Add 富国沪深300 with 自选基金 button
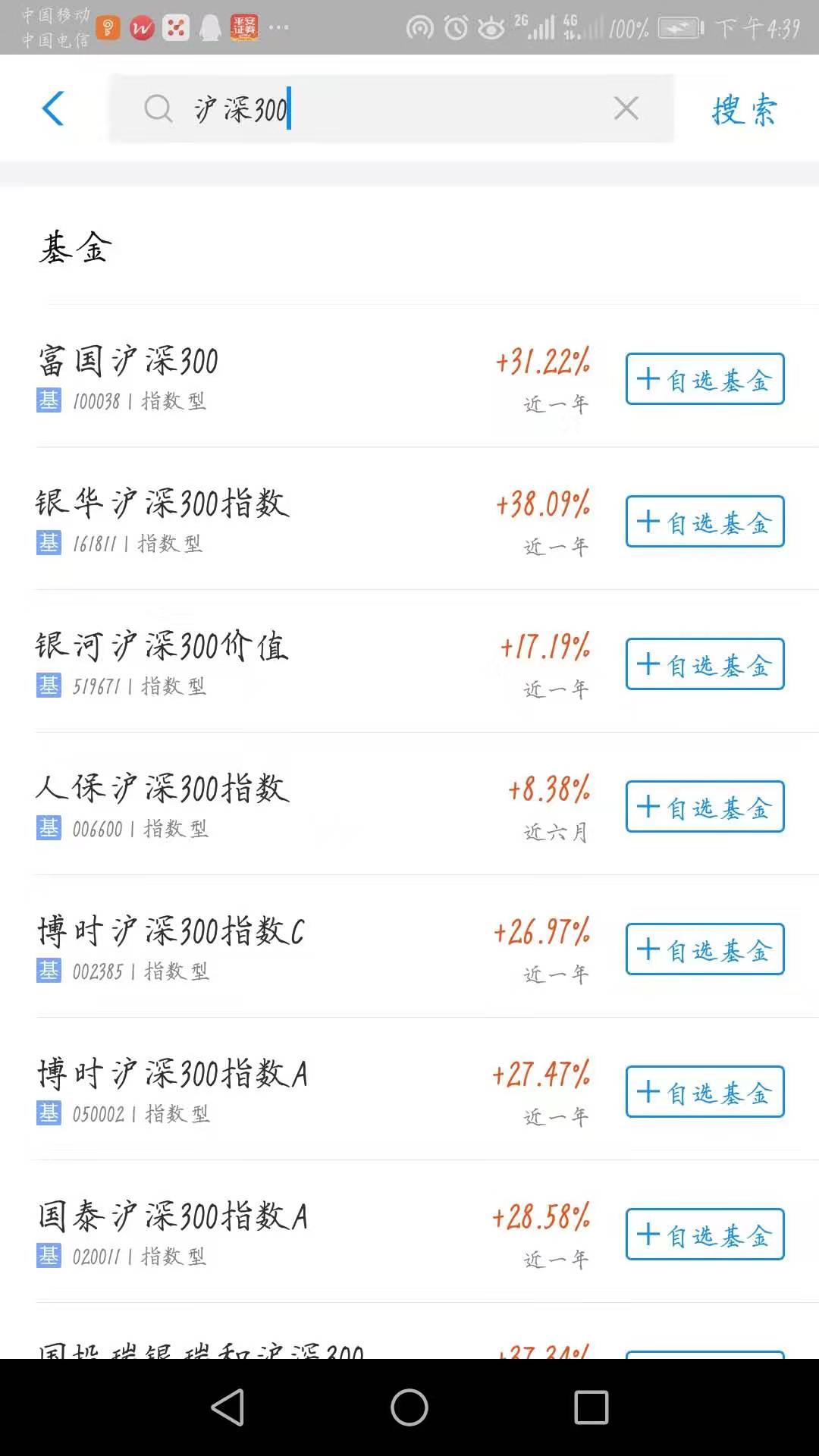This screenshot has height=1456, width=819. tap(704, 378)
